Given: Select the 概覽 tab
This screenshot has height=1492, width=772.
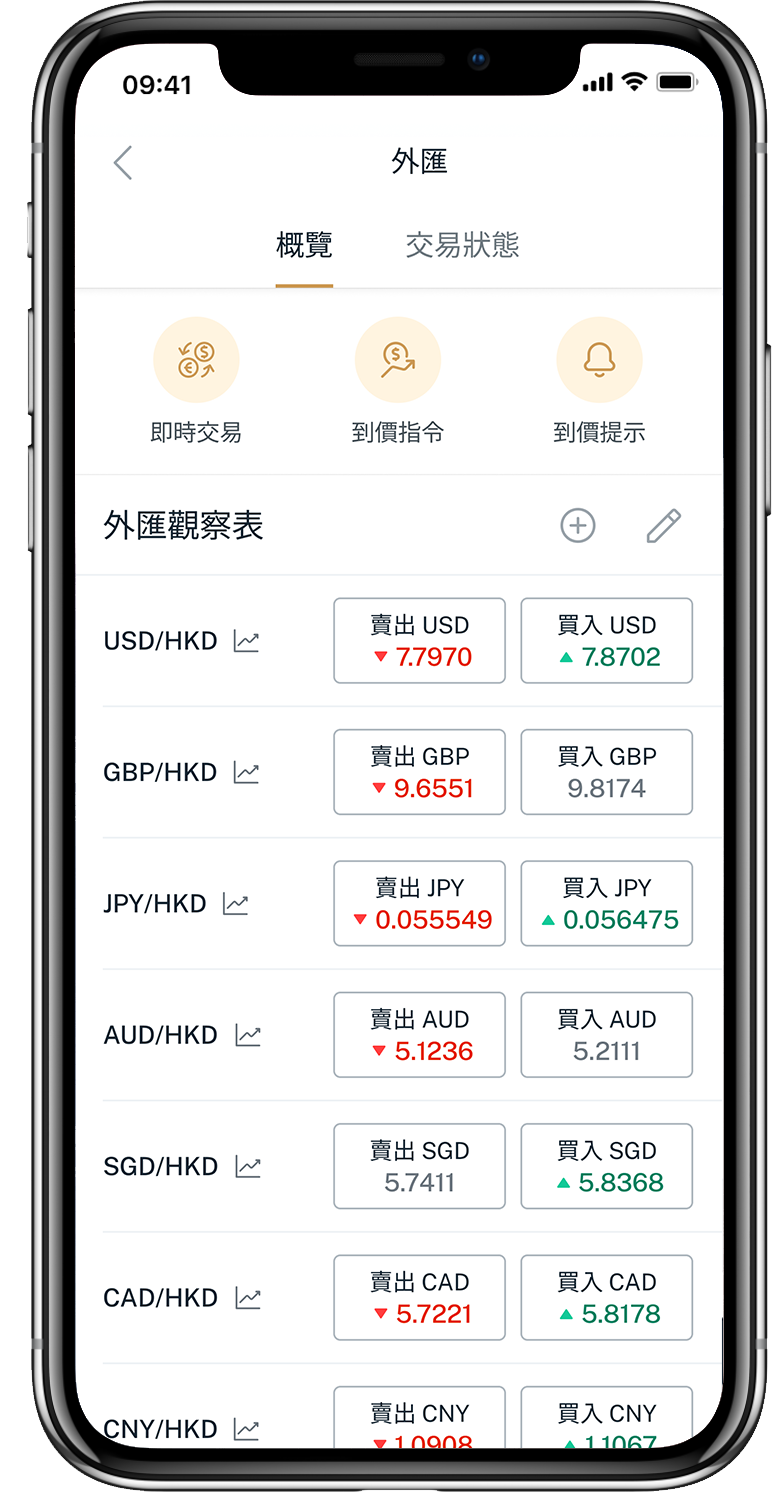Looking at the screenshot, I should coord(304,246).
